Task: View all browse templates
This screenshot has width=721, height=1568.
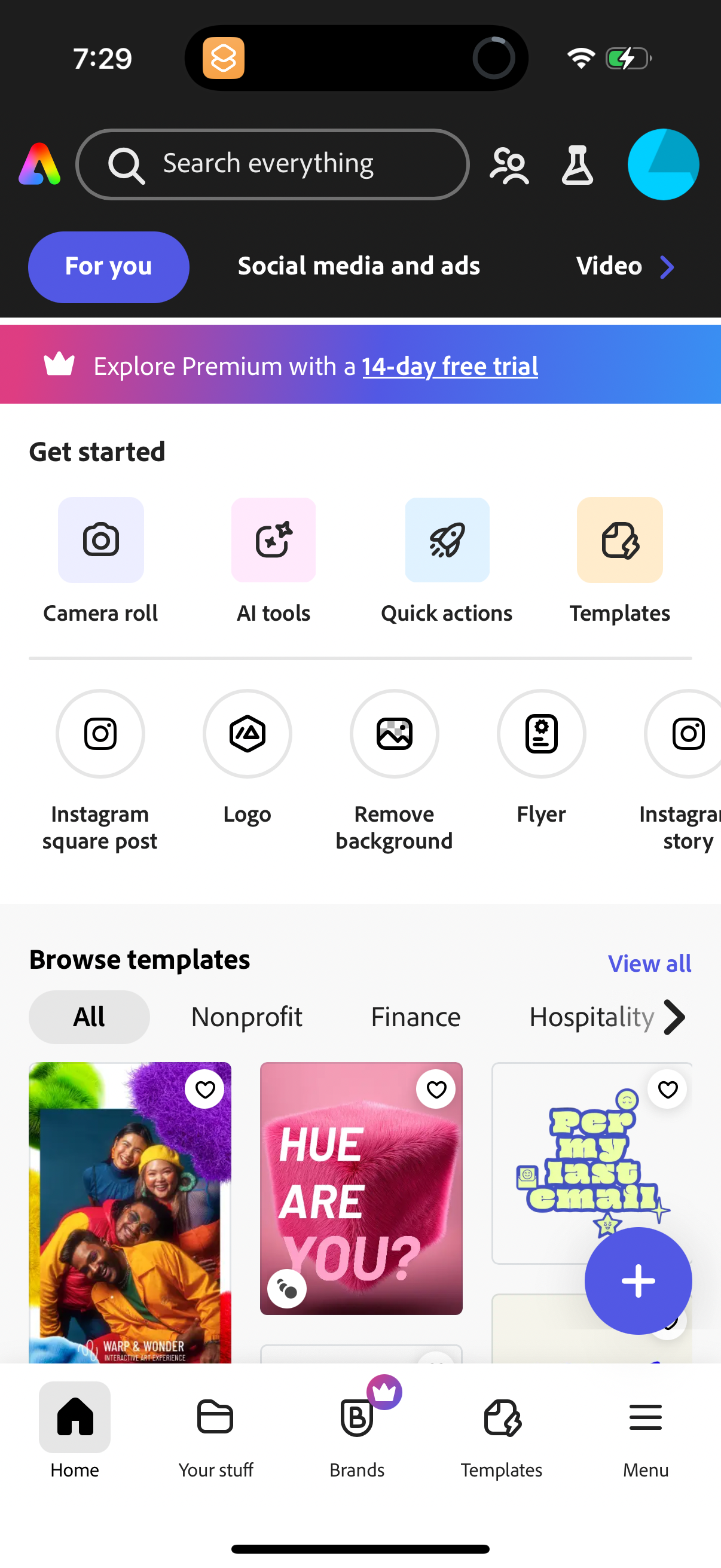Action: 649,963
